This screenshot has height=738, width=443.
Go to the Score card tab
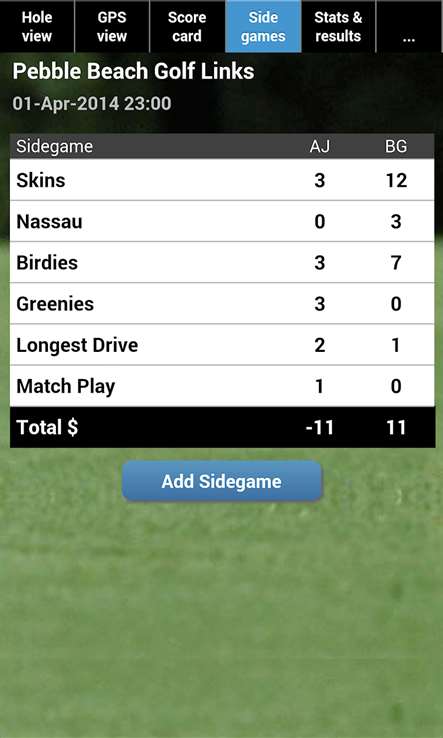tap(187, 26)
